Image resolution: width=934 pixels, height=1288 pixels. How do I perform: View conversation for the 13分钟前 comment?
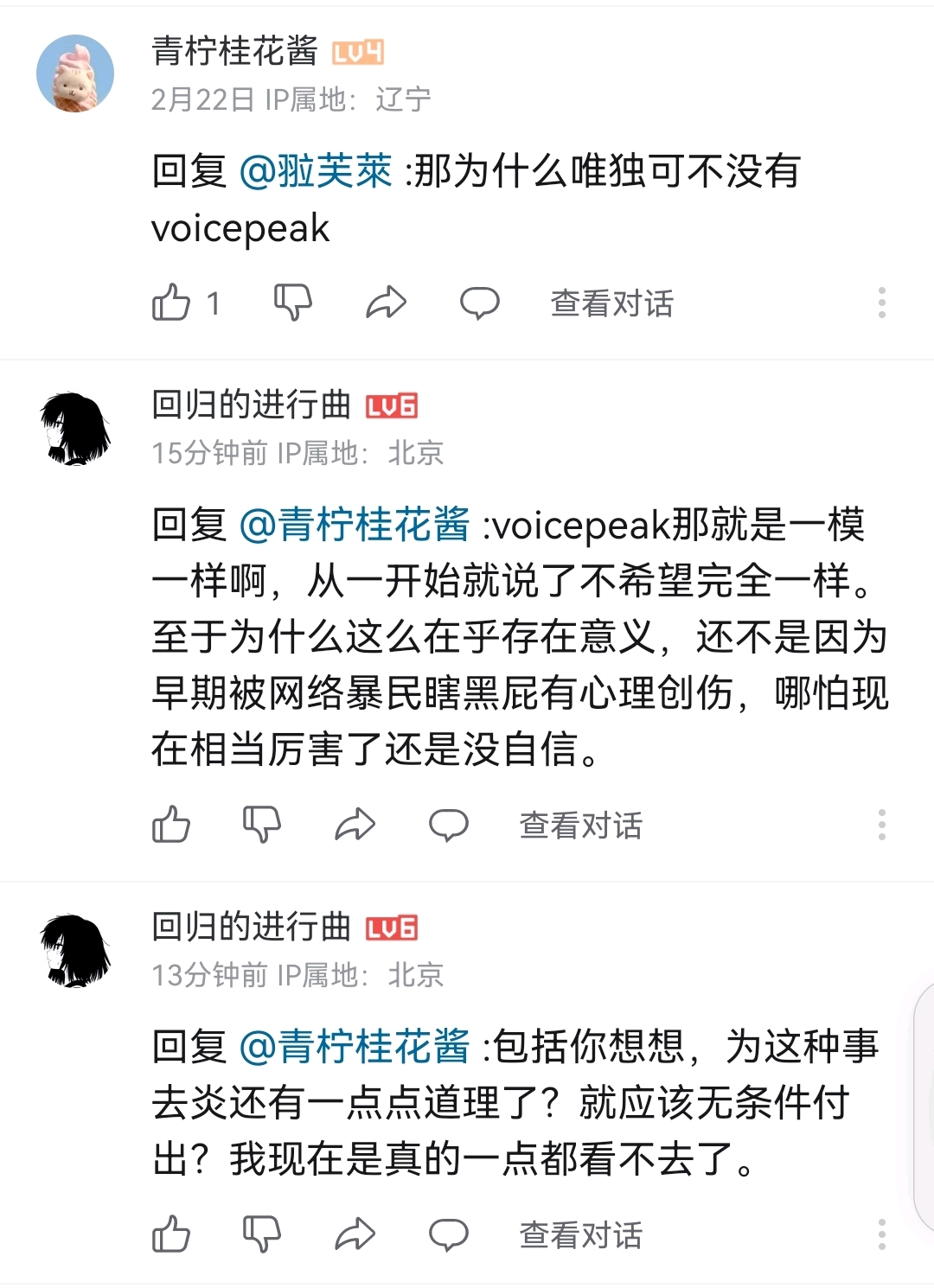click(580, 1235)
